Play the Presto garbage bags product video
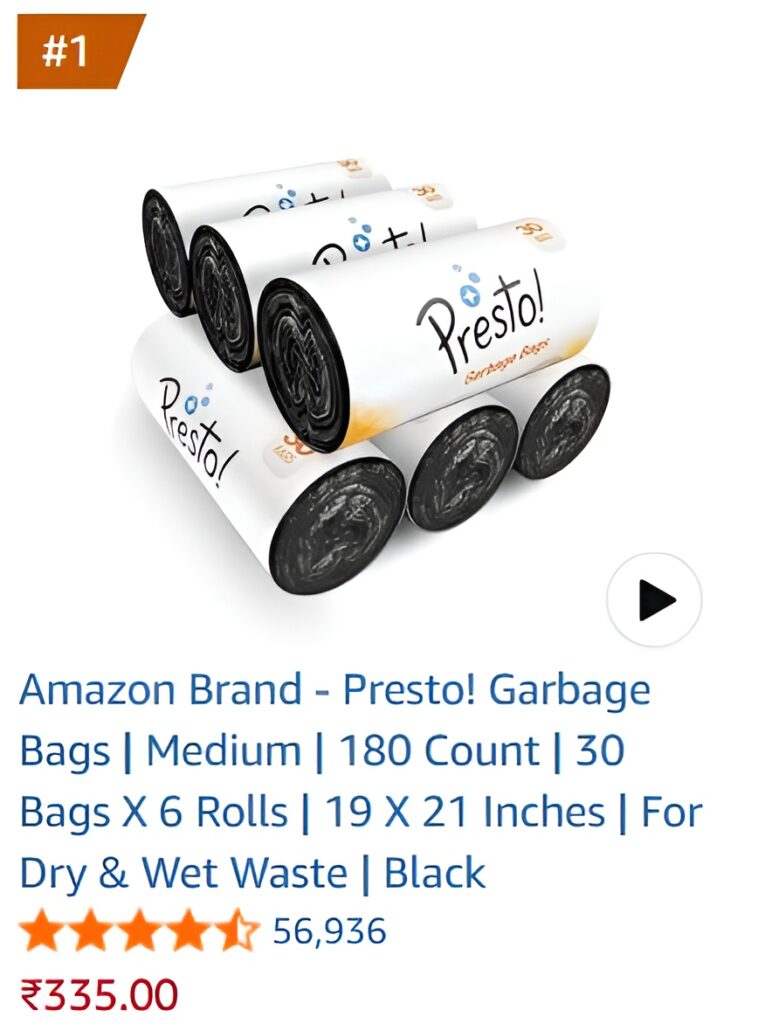This screenshot has height=1024, width=765. (x=654, y=600)
